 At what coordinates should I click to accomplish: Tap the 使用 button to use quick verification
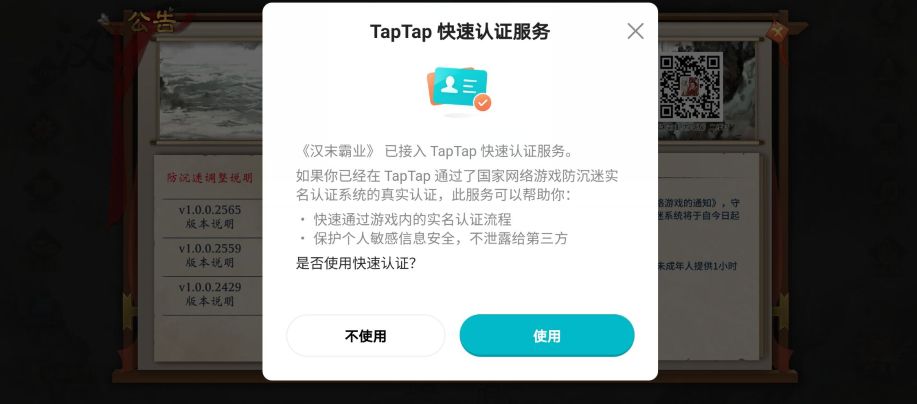click(x=546, y=336)
